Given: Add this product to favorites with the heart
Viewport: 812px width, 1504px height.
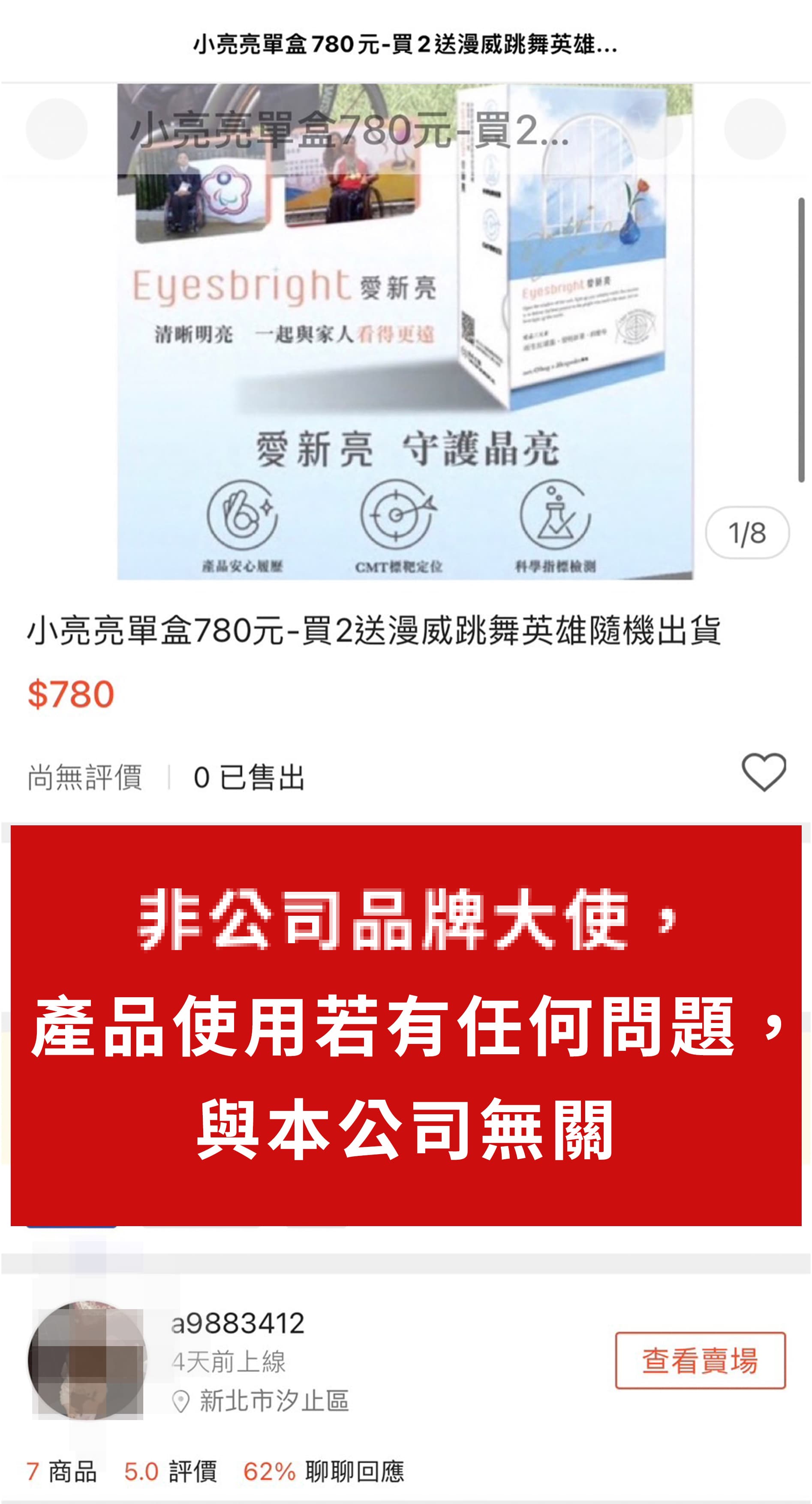Looking at the screenshot, I should coord(763,772).
